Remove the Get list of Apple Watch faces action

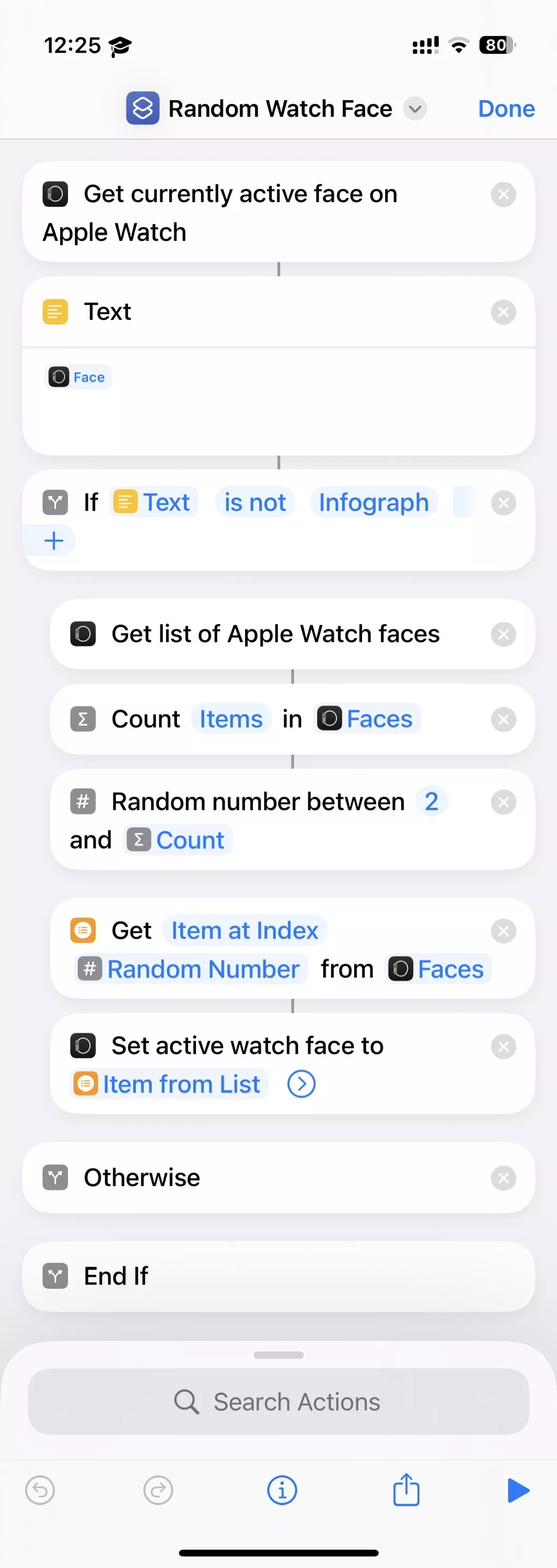503,634
